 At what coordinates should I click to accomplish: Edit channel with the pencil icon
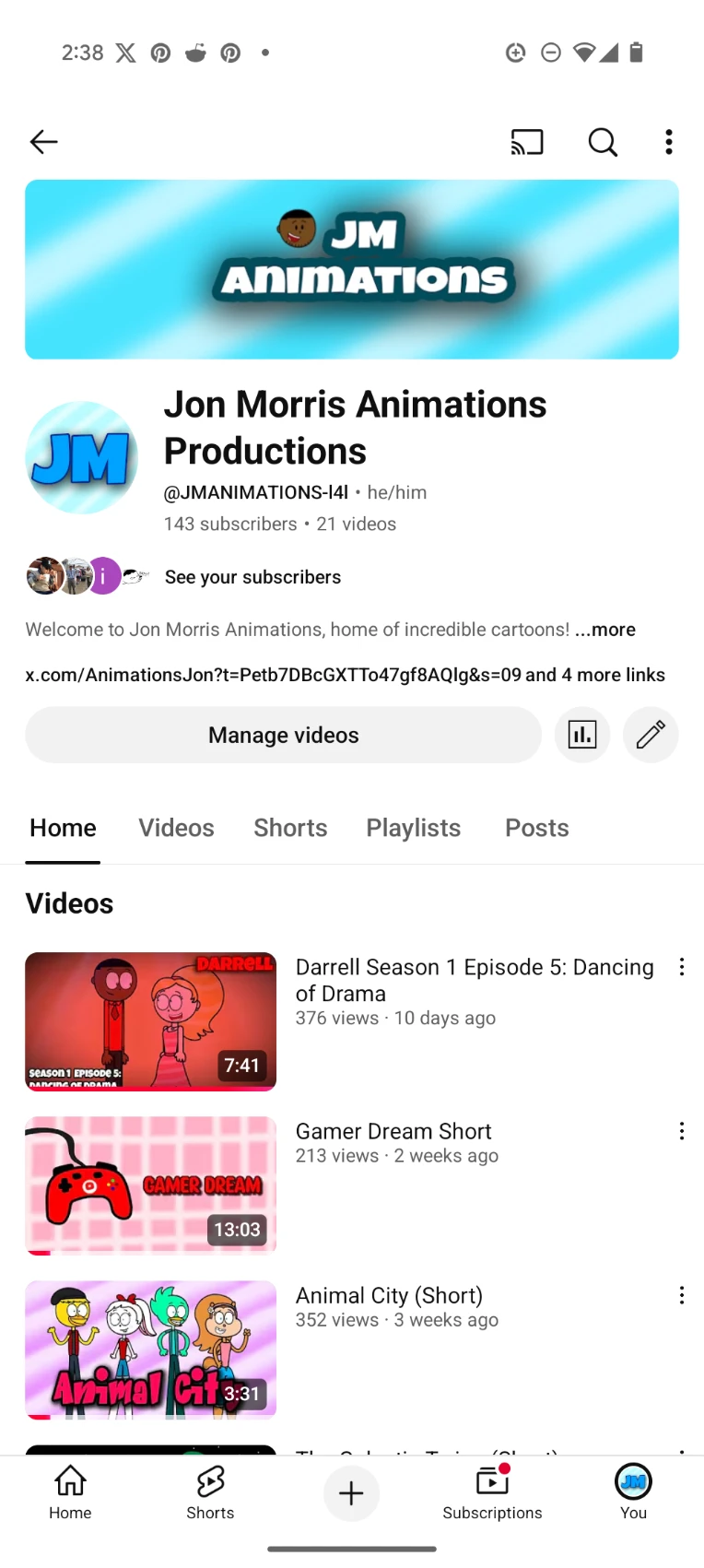point(651,735)
